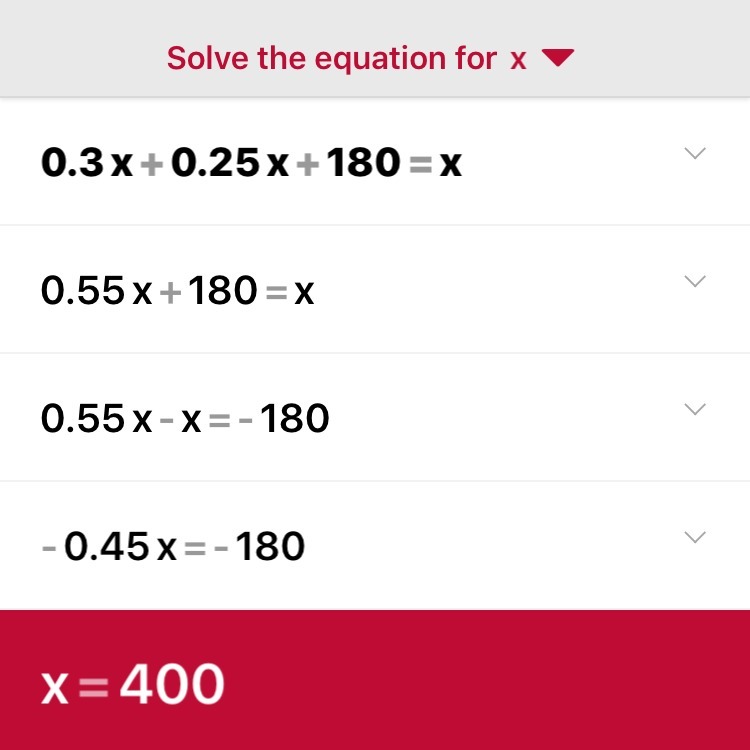Open the 'Solve the equation for x' dropdown
The width and height of the screenshot is (750, 750).
click(x=557, y=59)
